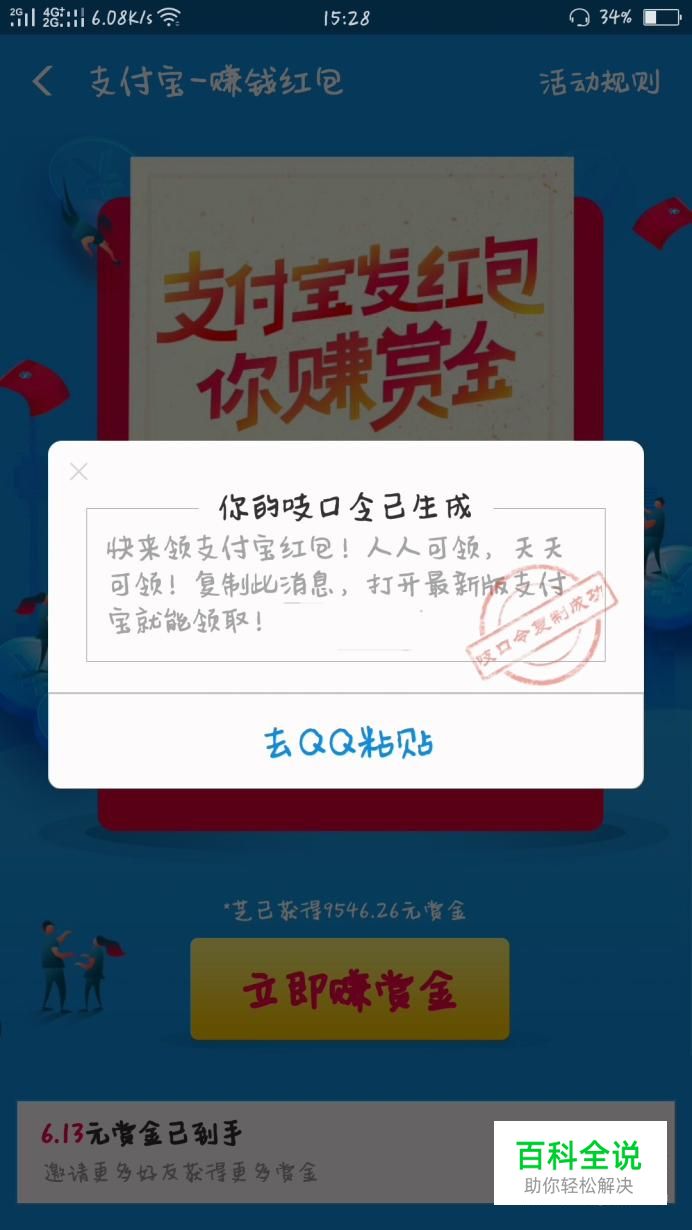Go back from 支付宝-赚钱红包 page
This screenshot has width=692, height=1230.
coord(42,81)
